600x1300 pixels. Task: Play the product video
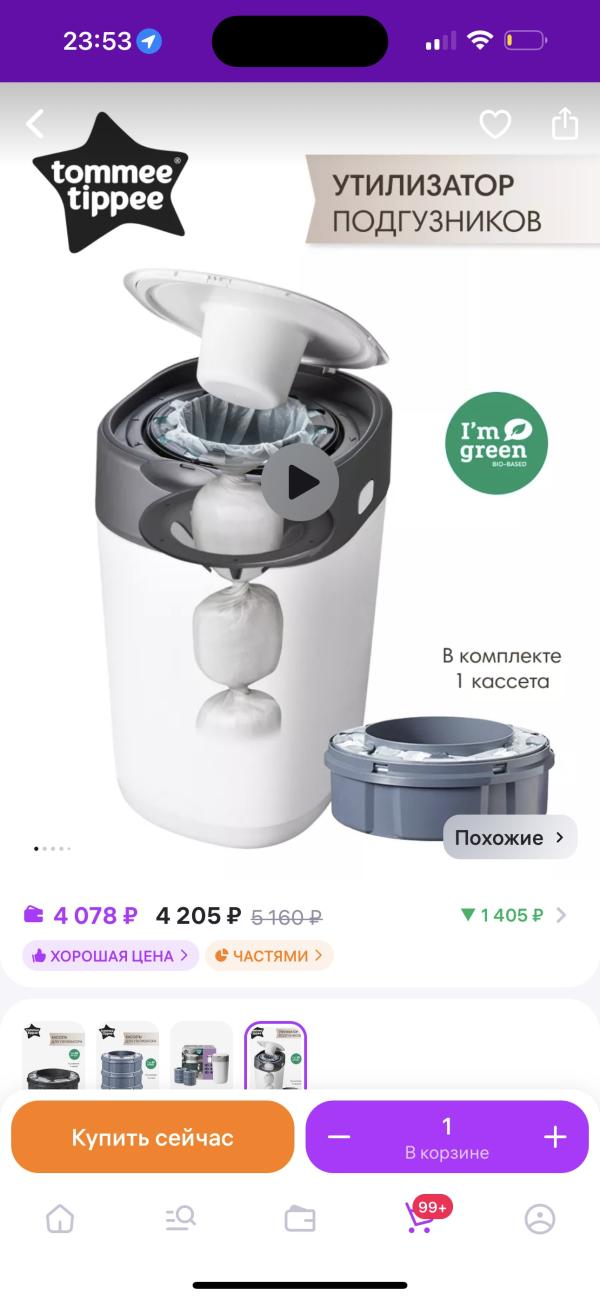[x=301, y=483]
